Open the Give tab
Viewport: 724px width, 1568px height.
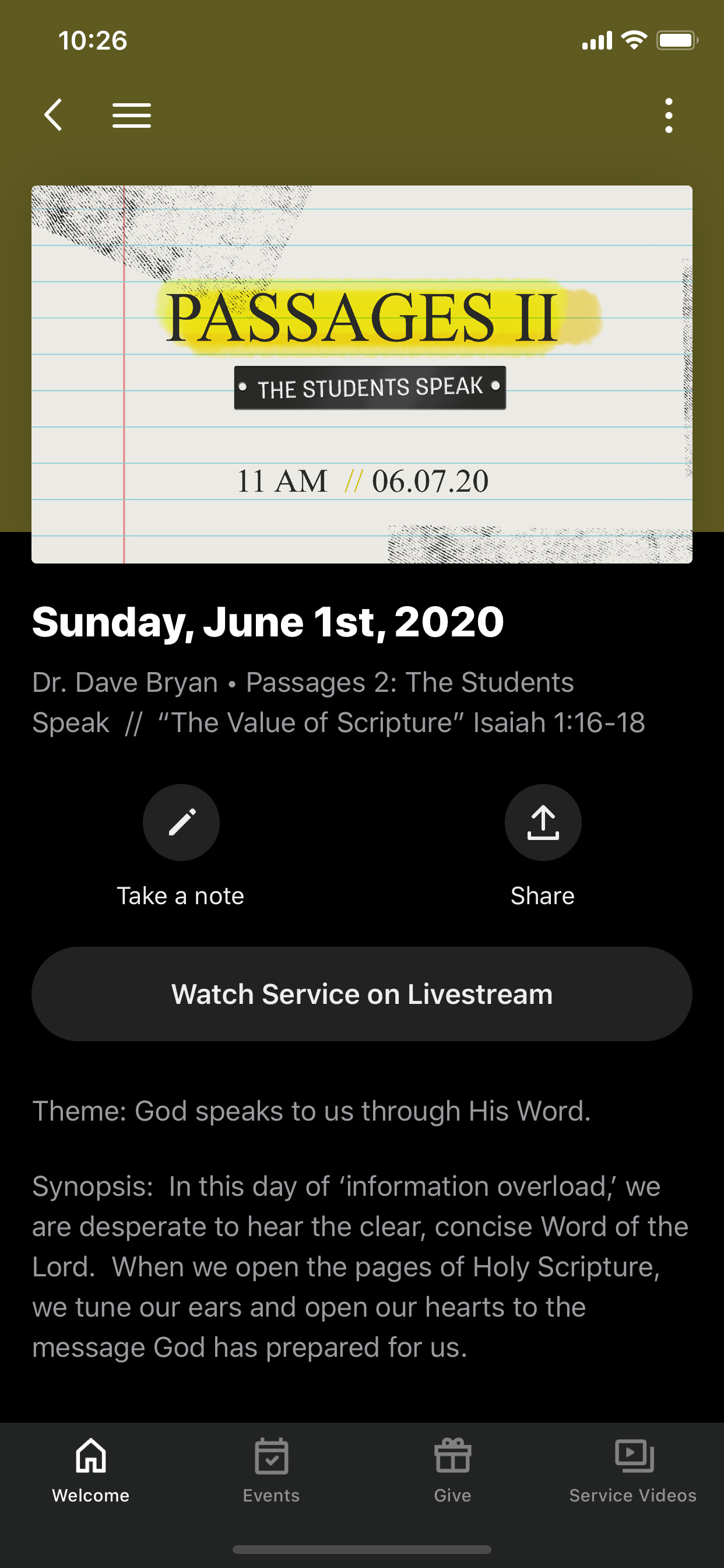point(452,1471)
